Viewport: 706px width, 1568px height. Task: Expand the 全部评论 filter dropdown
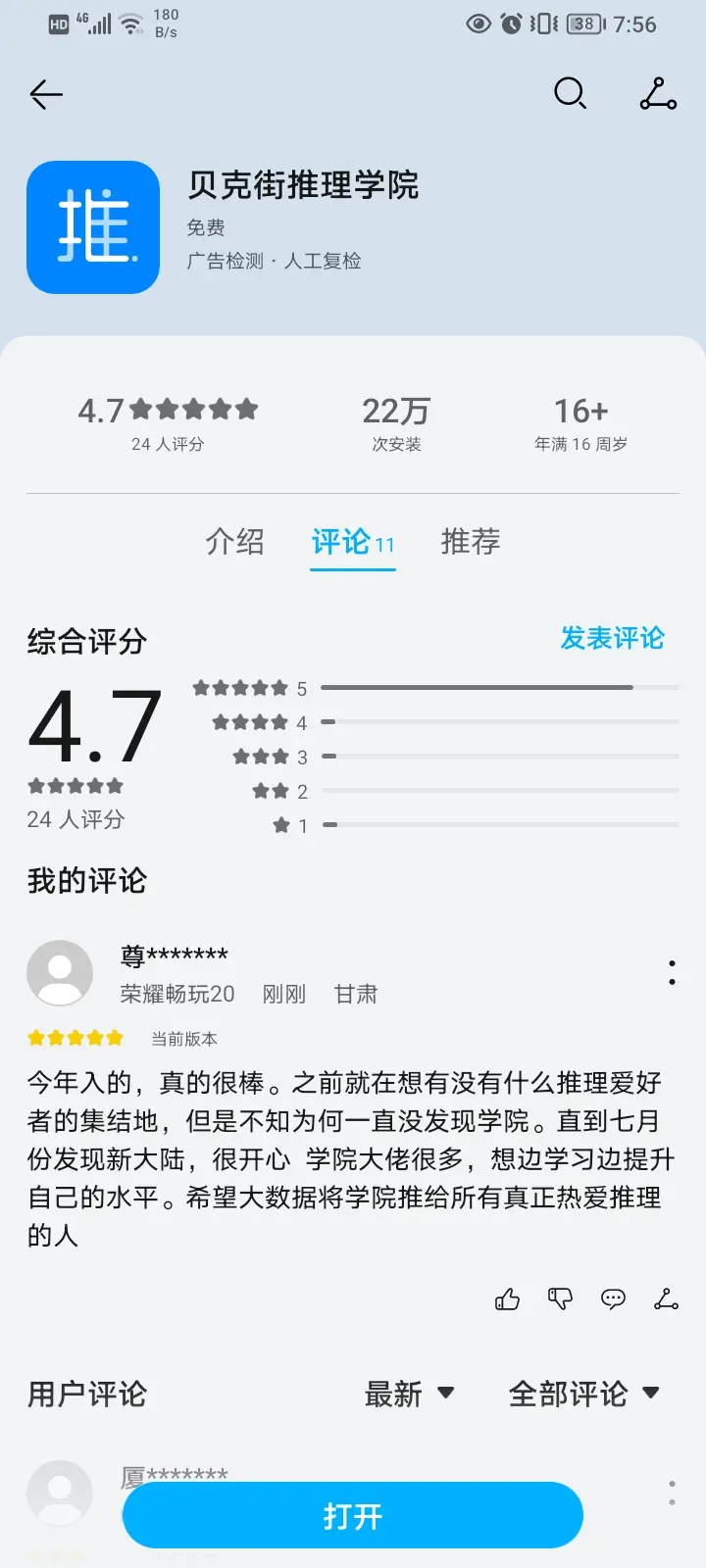pyautogui.click(x=583, y=1394)
